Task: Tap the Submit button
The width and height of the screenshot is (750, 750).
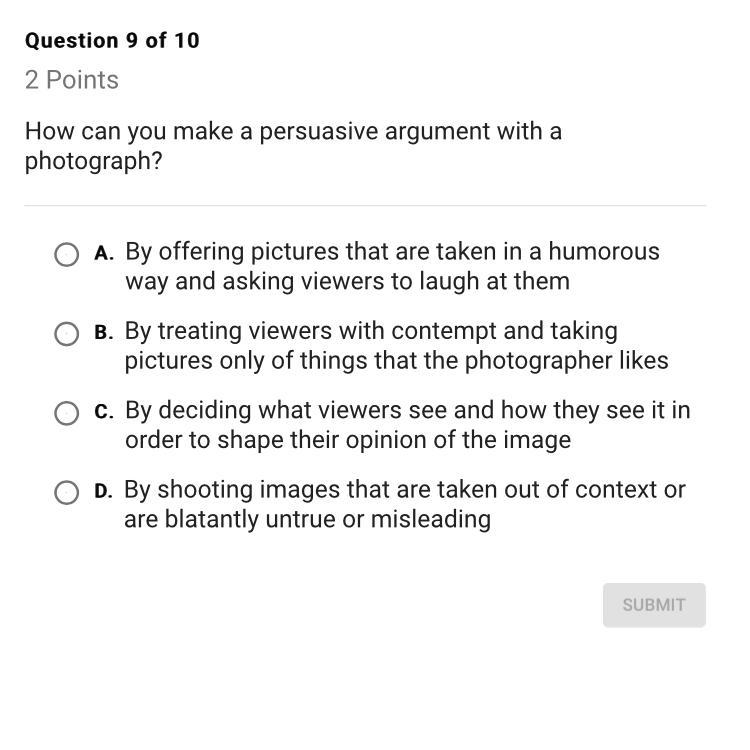Action: point(654,605)
